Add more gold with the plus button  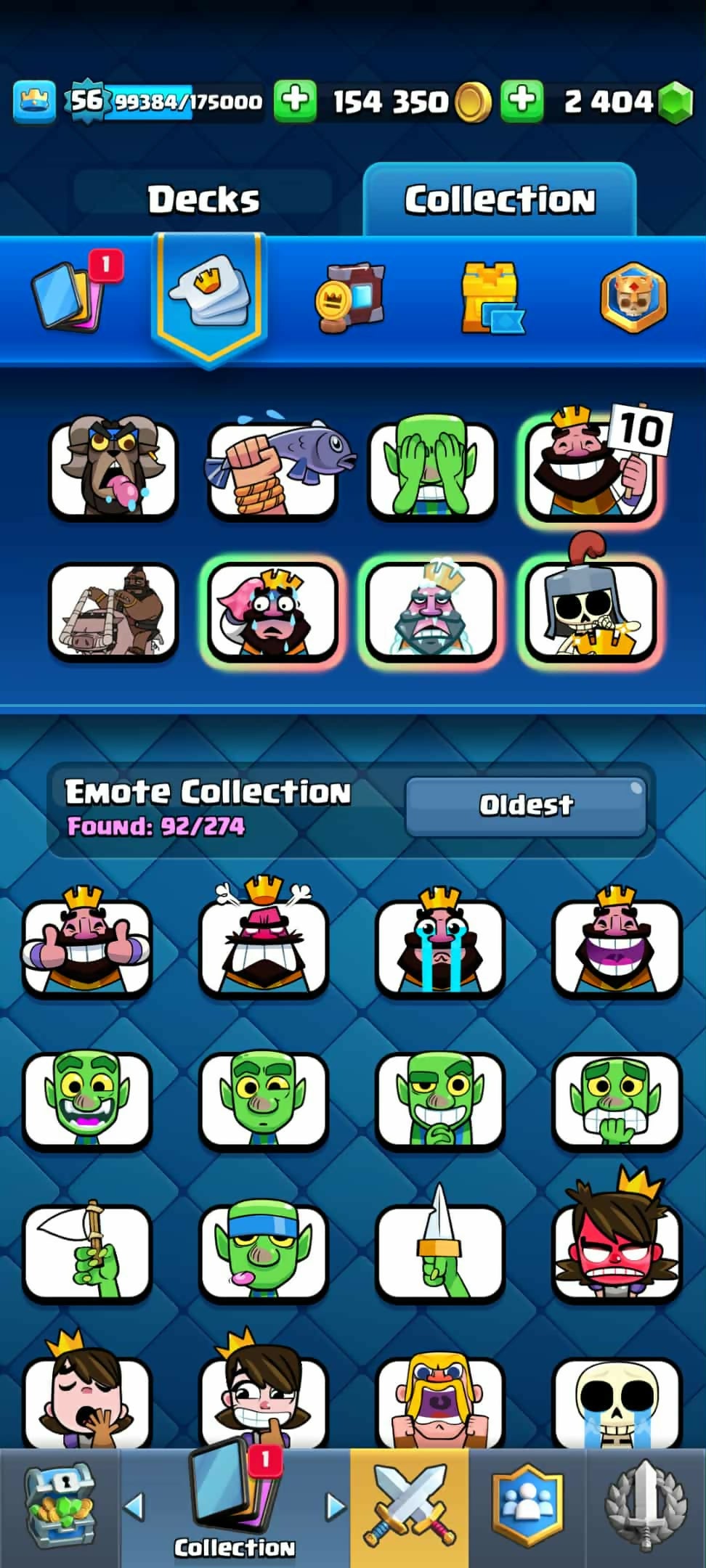(295, 100)
